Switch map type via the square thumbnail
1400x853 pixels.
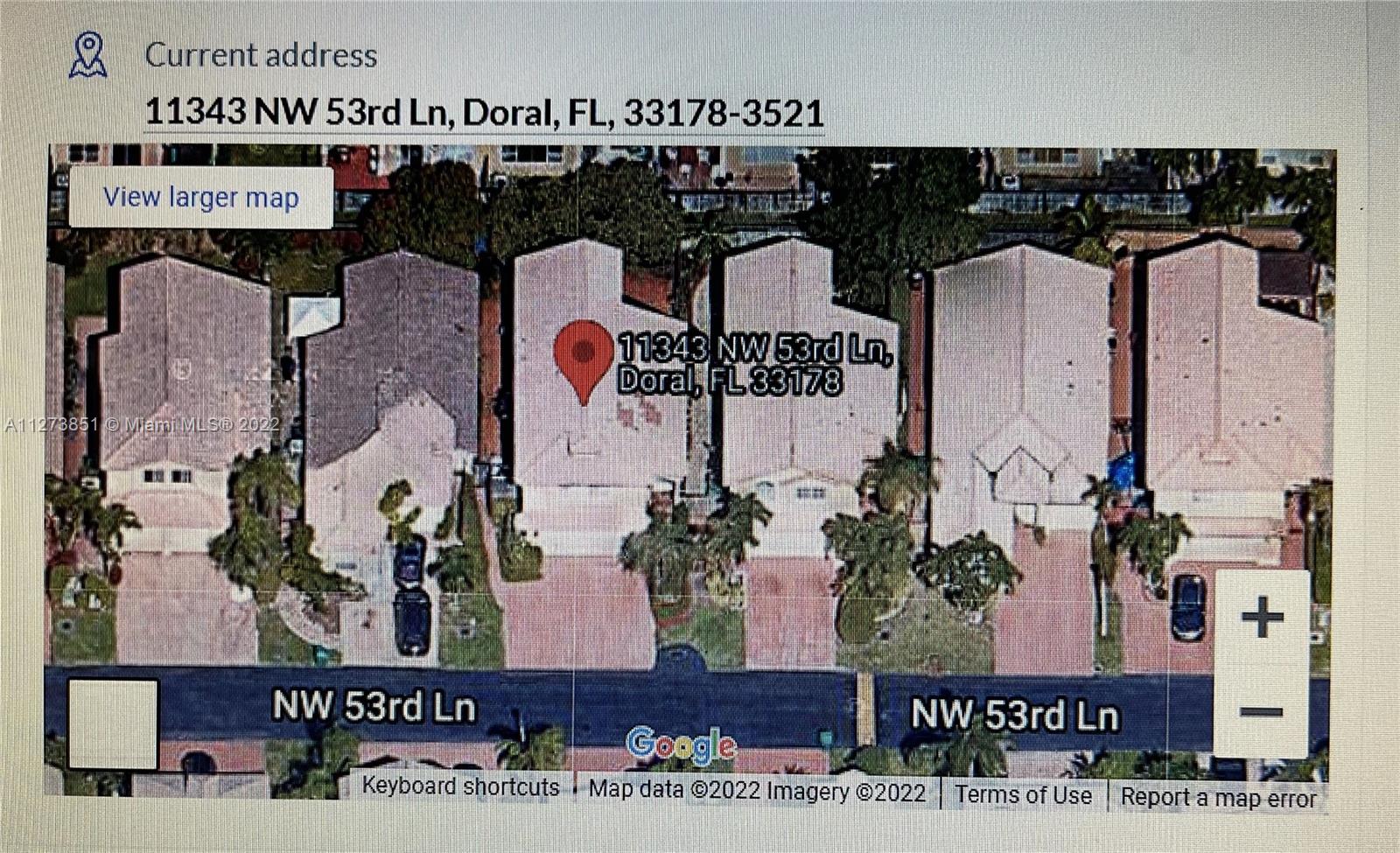113,724
